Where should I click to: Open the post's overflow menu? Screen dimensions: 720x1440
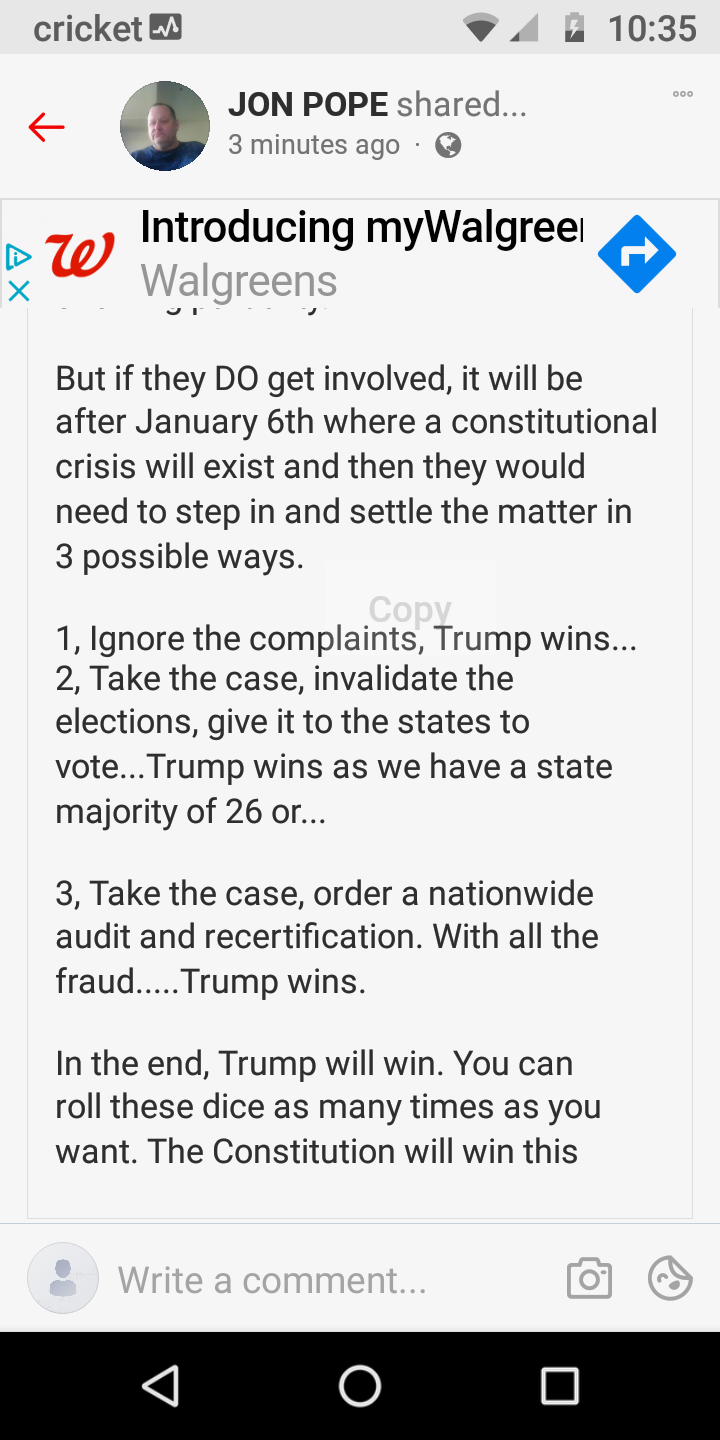click(683, 95)
